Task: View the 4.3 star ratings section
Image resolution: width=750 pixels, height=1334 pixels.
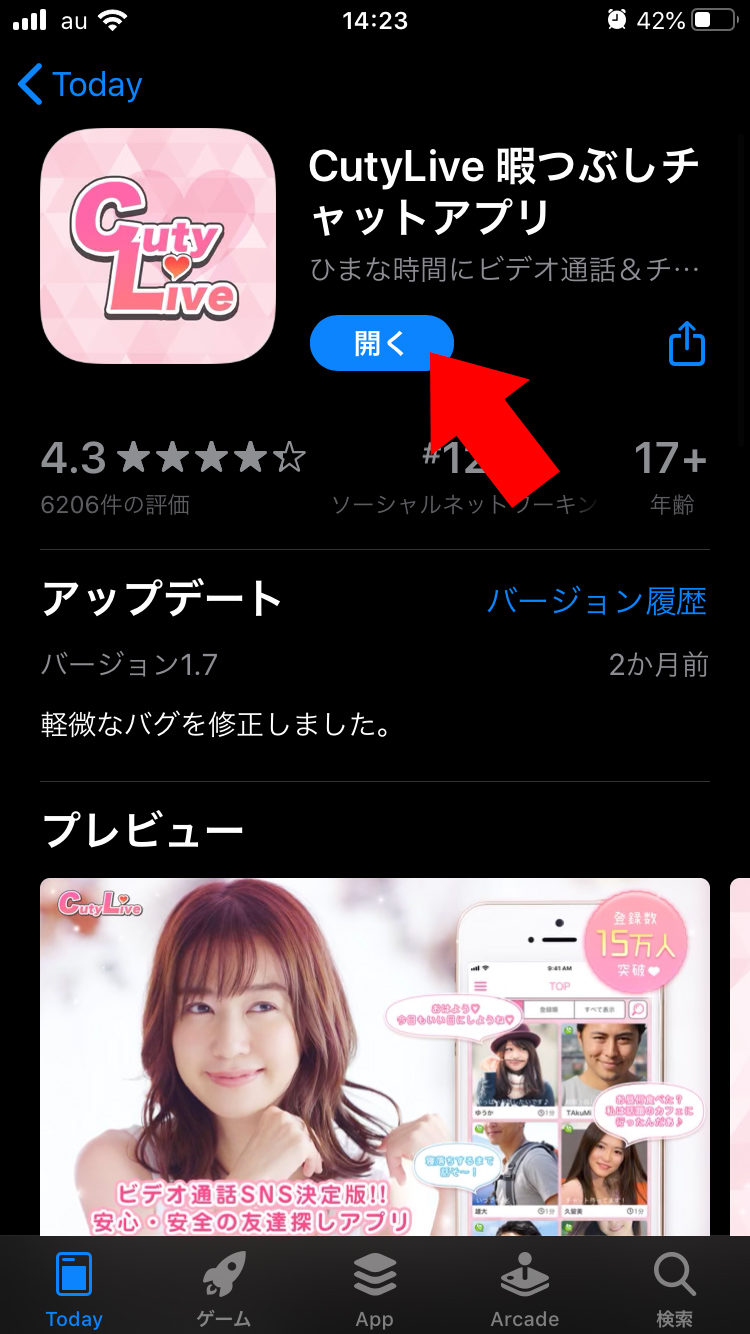Action: [x=174, y=476]
